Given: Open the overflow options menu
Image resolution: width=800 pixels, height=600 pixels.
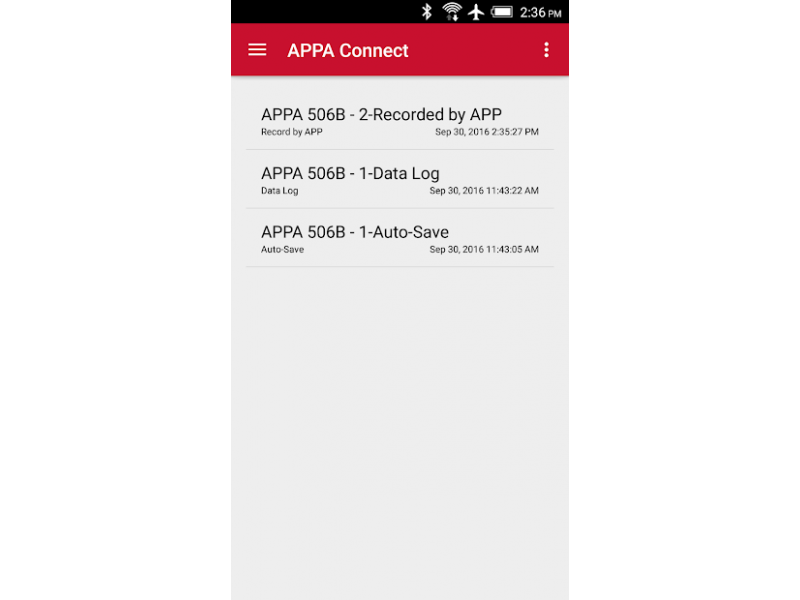Looking at the screenshot, I should 546,50.
